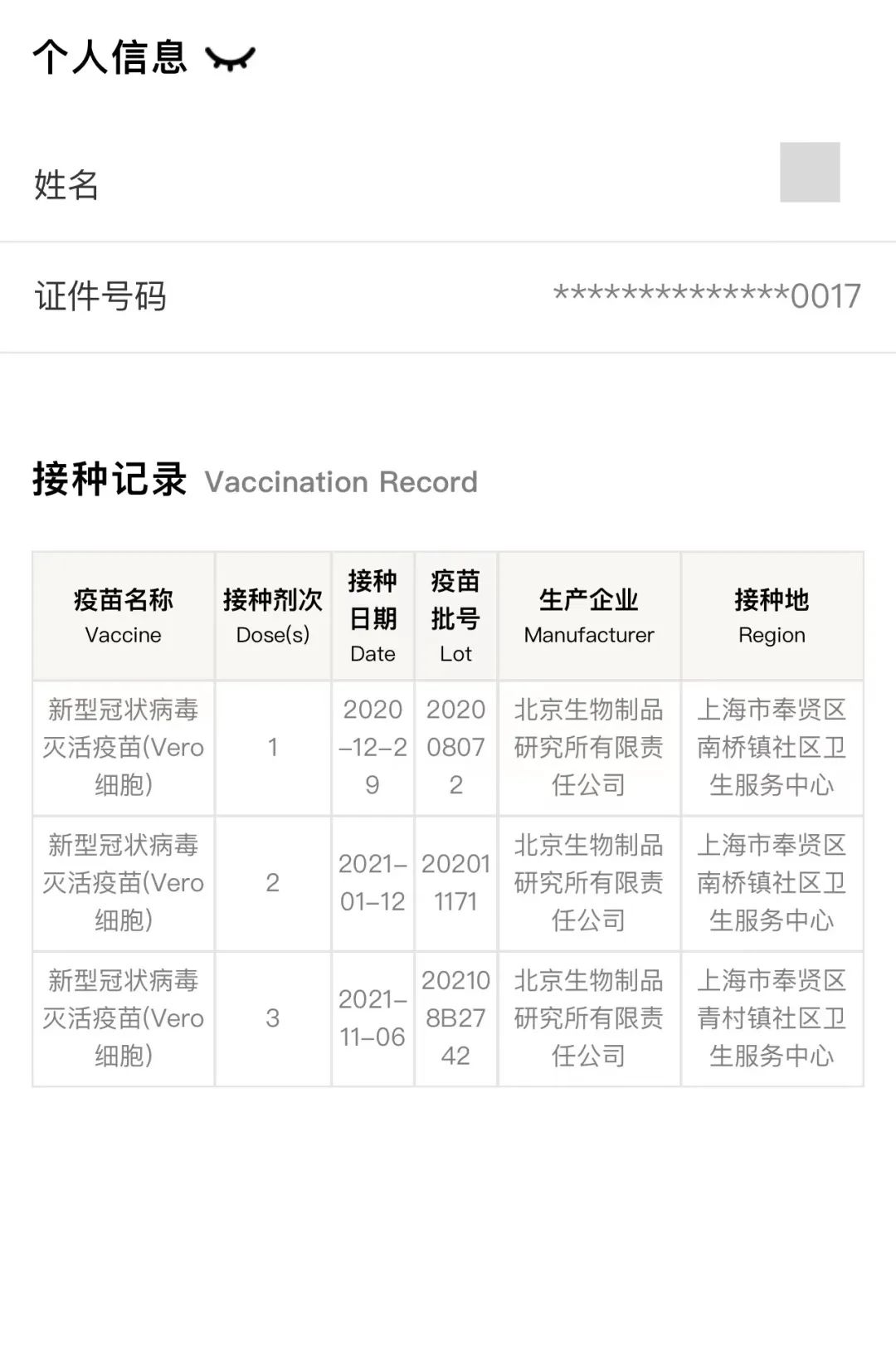This screenshot has height=1347, width=896.
Task: Toggle personal info visibility eye icon
Action: 230,59
